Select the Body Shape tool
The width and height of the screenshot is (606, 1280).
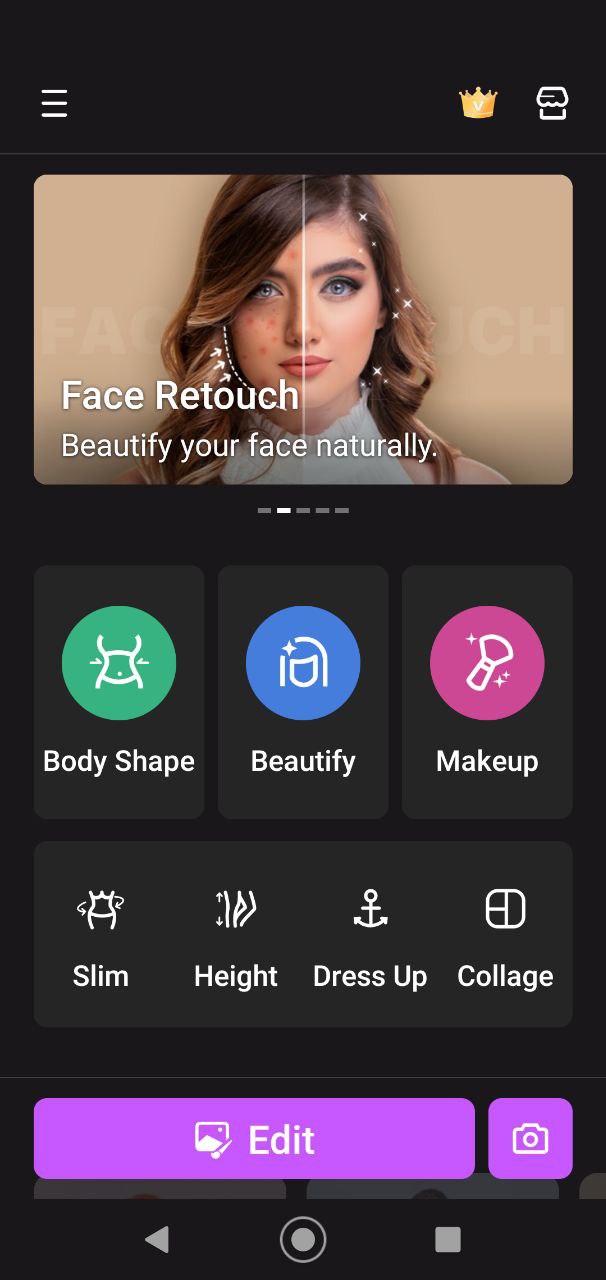pos(119,692)
